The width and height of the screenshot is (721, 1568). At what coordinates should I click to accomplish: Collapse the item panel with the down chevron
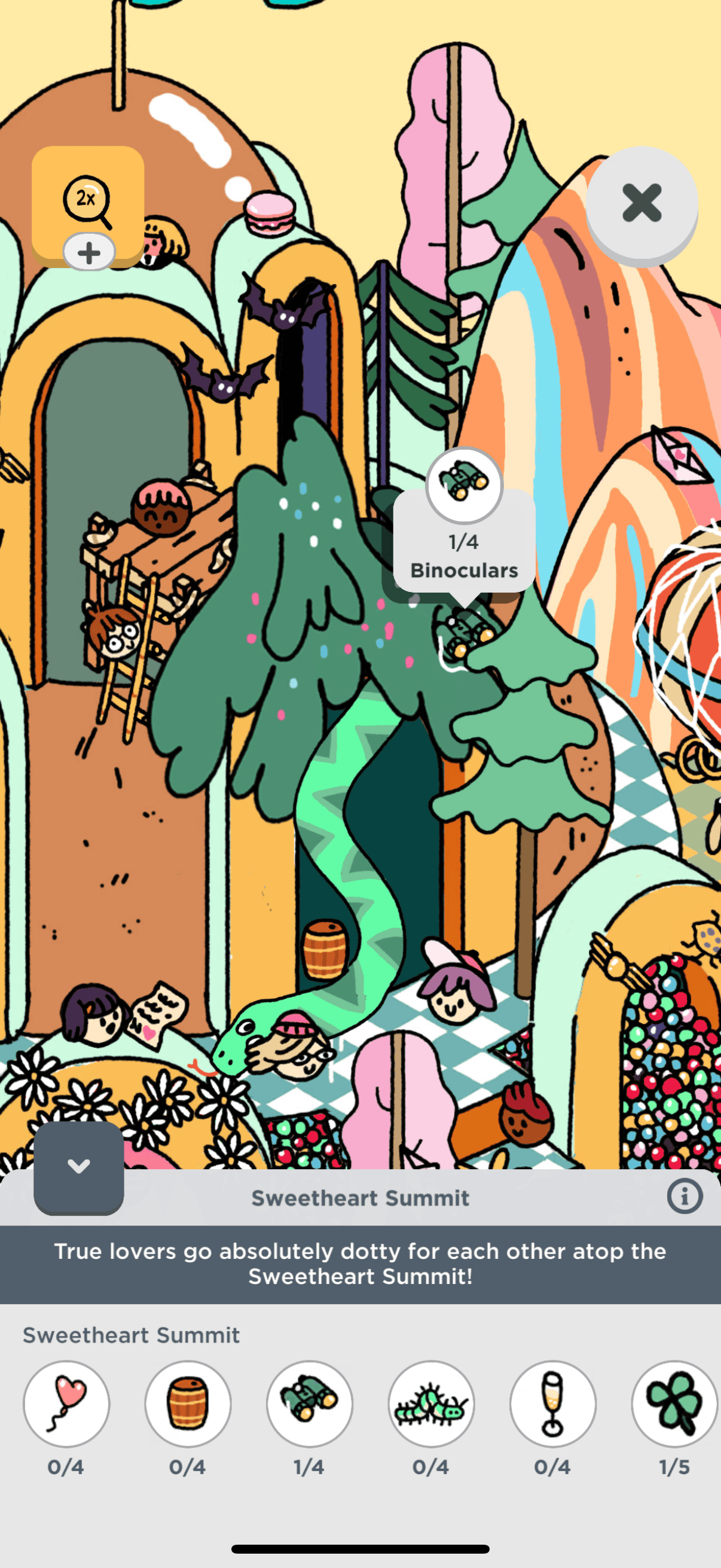(x=78, y=1166)
